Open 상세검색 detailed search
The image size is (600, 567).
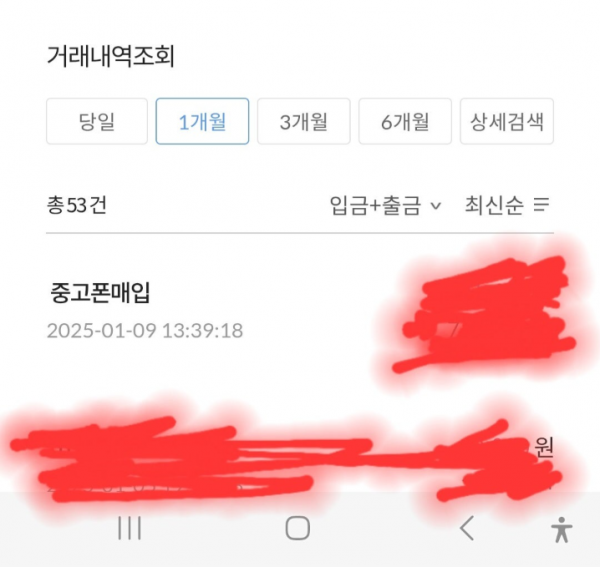tap(507, 122)
